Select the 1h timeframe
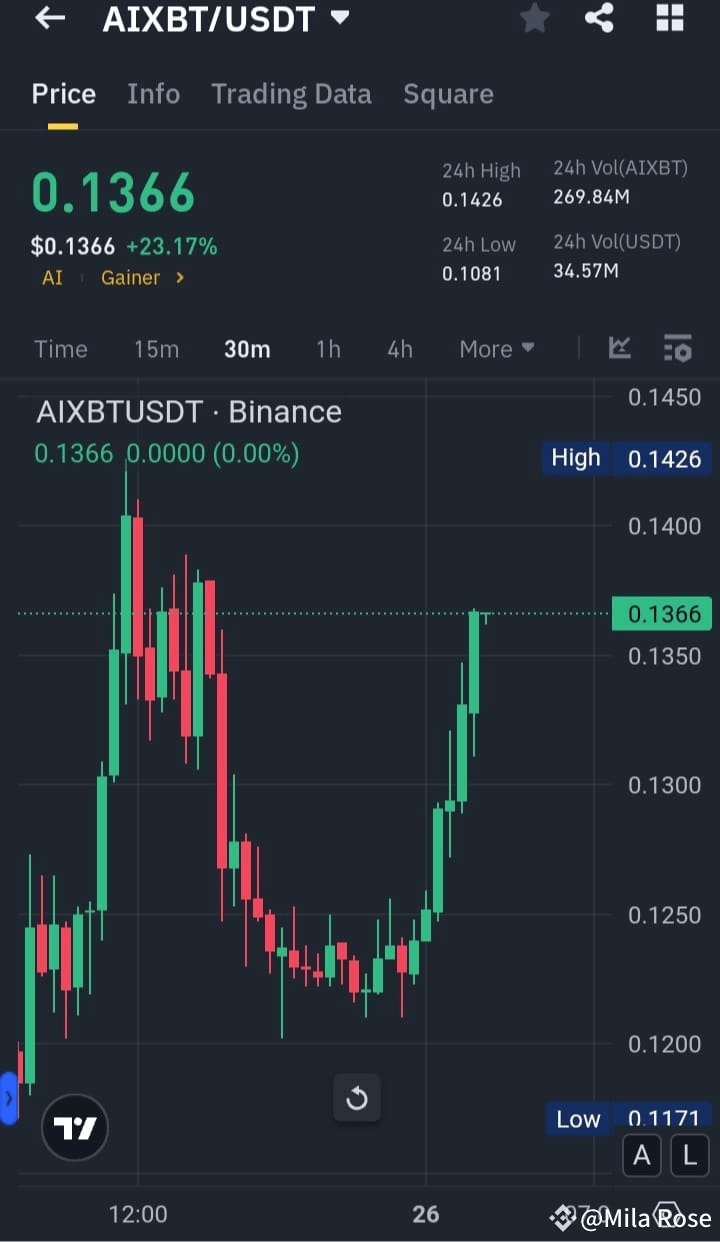The height and width of the screenshot is (1242, 720). (328, 348)
